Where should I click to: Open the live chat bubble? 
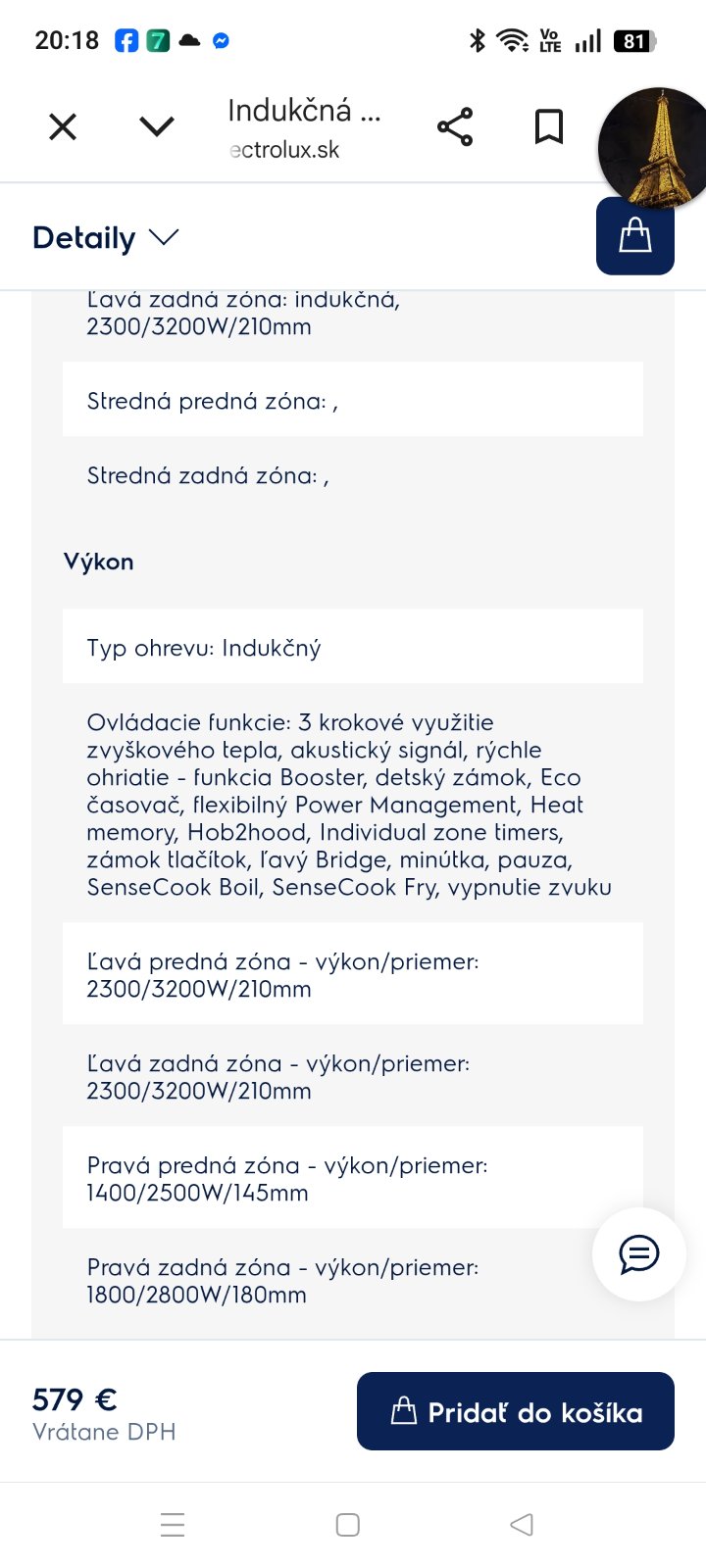click(639, 1254)
